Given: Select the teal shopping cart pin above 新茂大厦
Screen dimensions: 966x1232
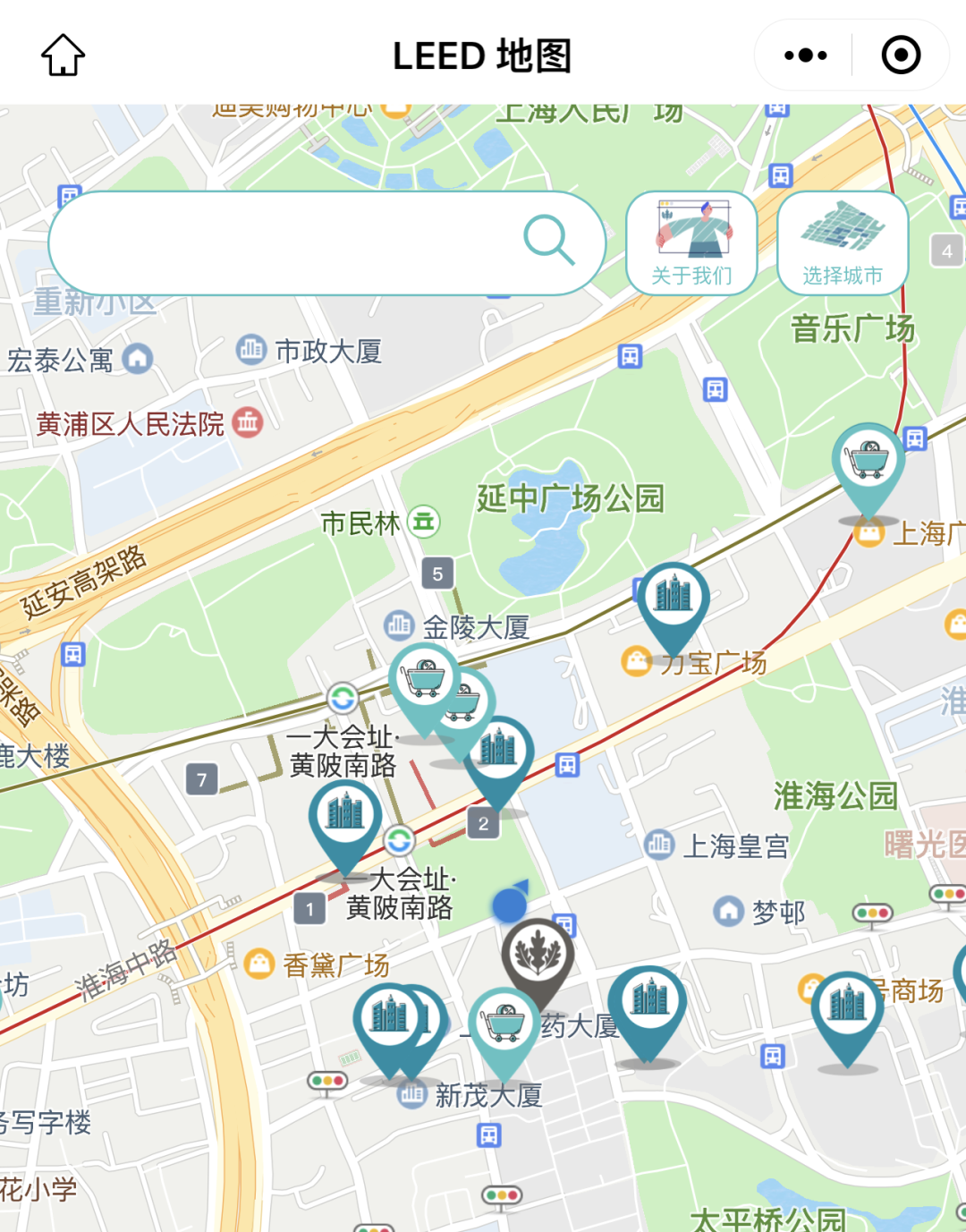Looking at the screenshot, I should pos(505,1020).
